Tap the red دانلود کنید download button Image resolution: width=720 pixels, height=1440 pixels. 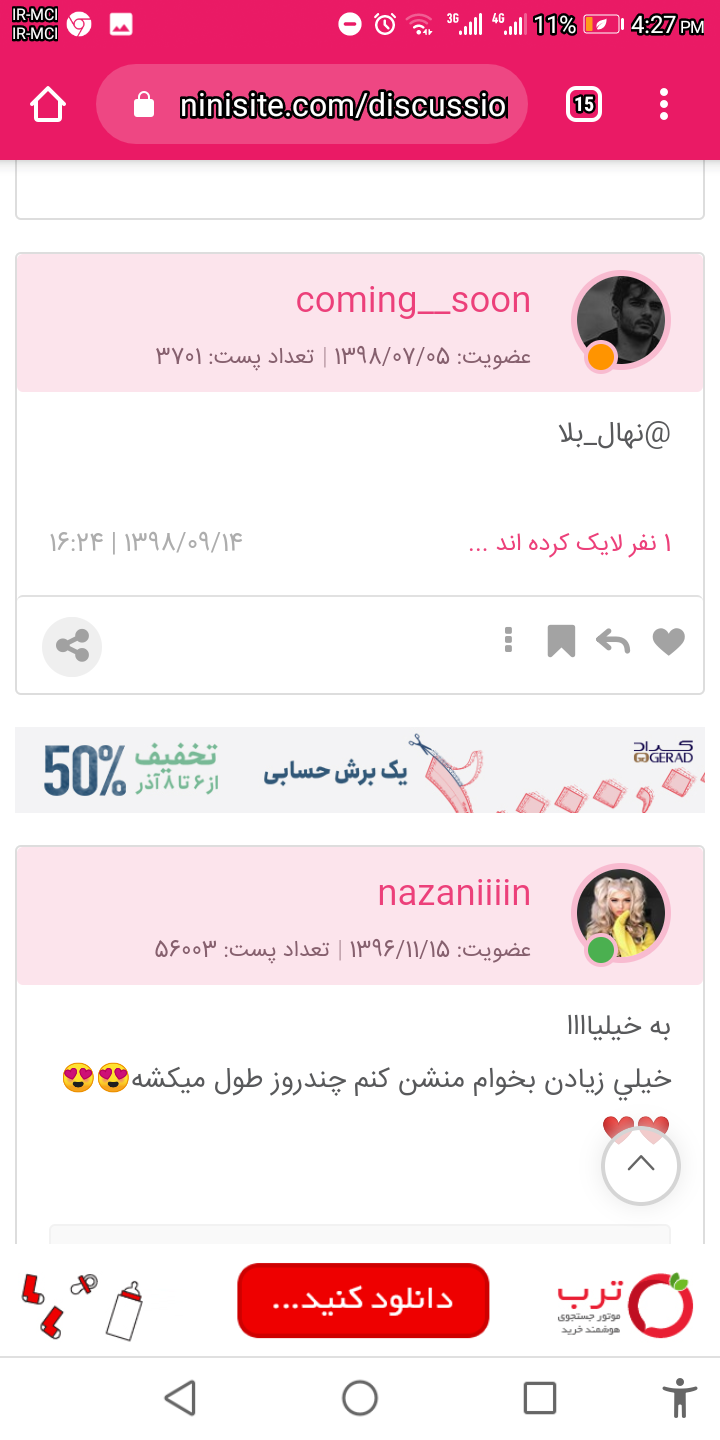[x=363, y=1300]
